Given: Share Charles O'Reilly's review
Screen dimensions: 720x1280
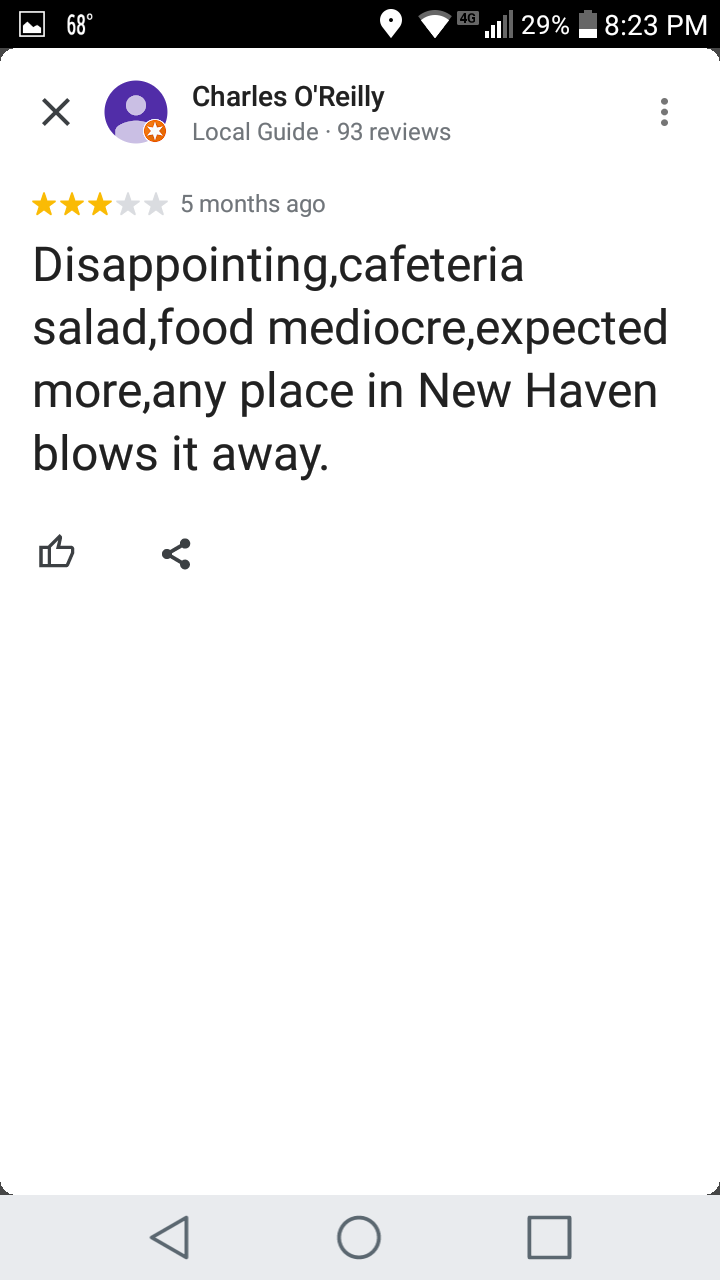Looking at the screenshot, I should click(x=176, y=554).
